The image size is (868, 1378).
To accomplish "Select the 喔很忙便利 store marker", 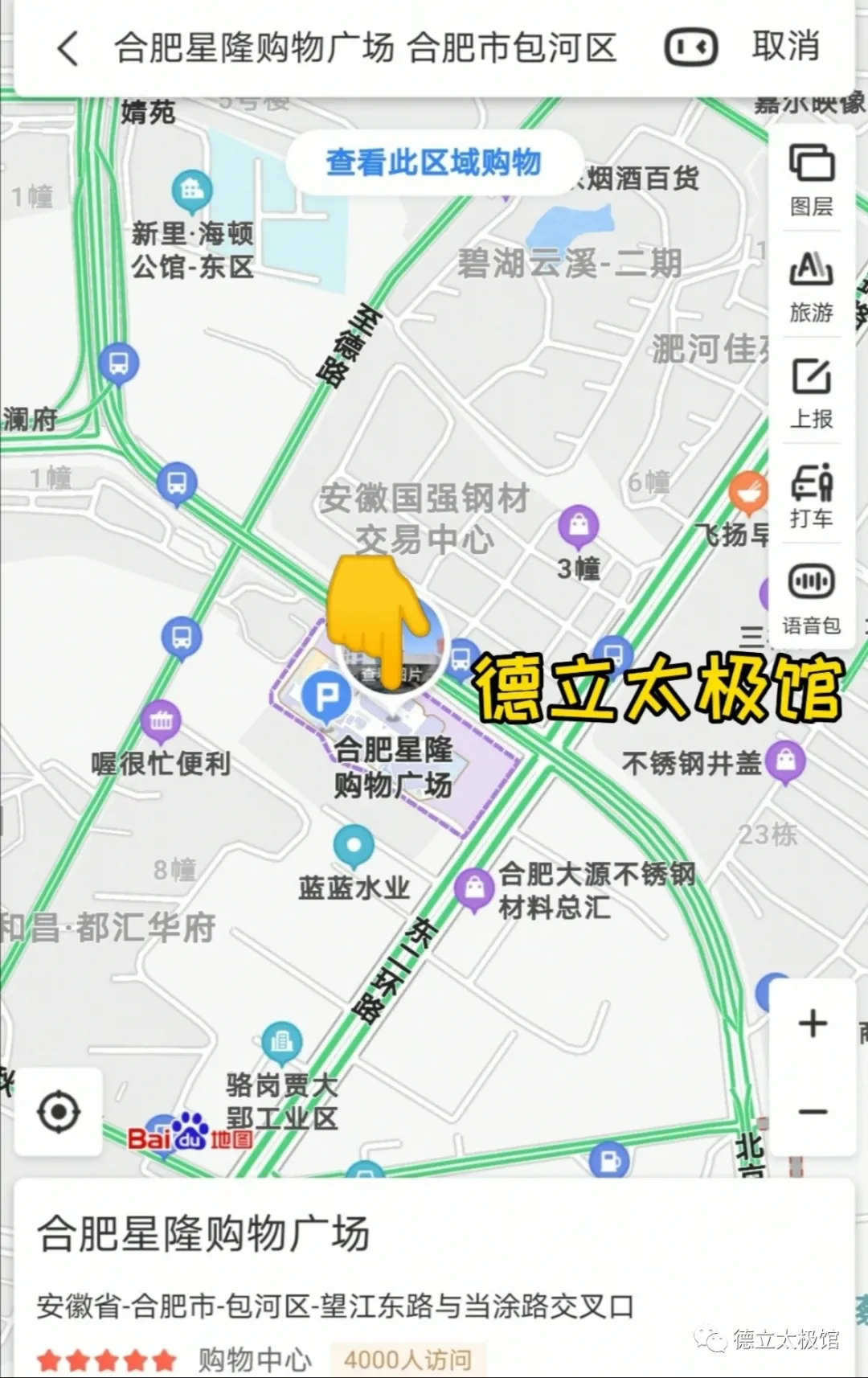I will tap(162, 720).
